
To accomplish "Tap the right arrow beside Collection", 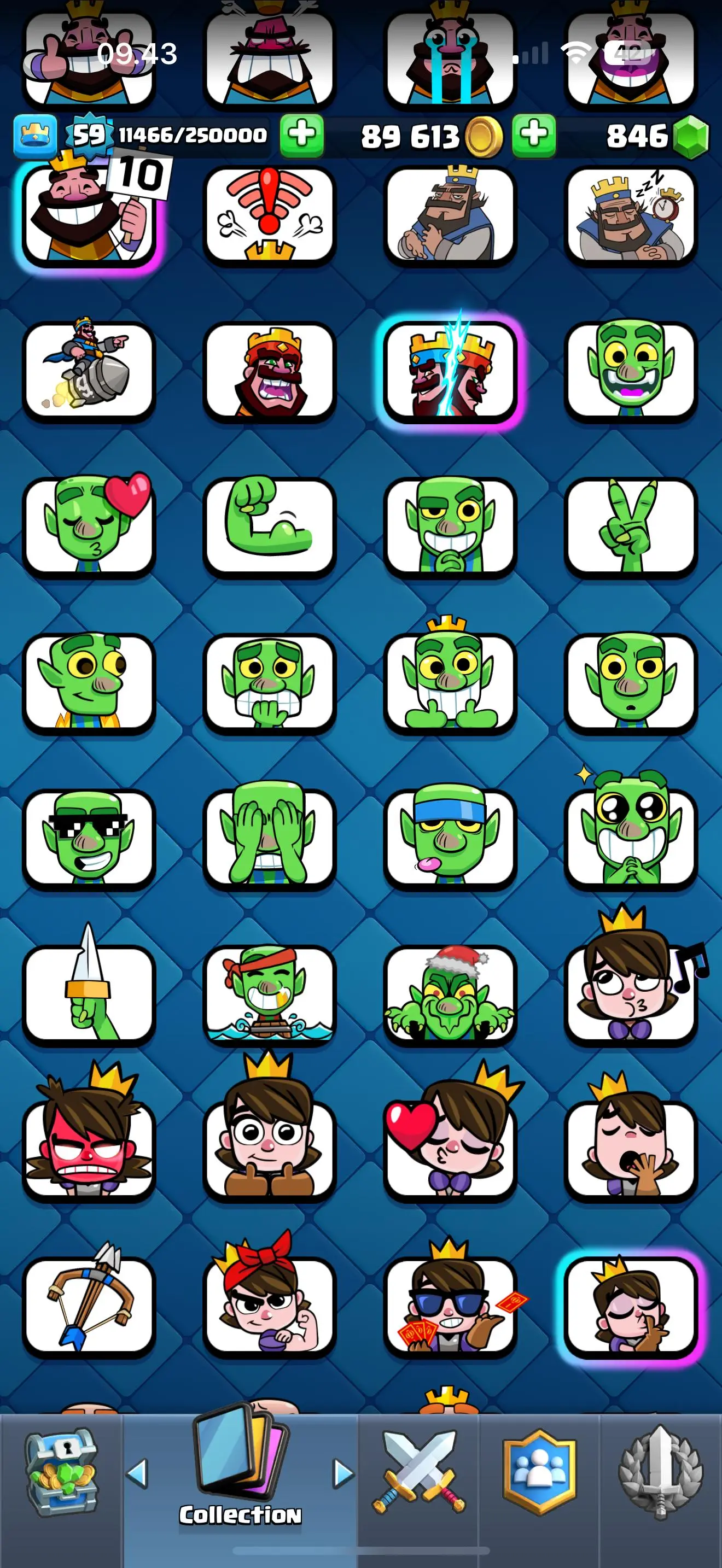I will tap(343, 1473).
